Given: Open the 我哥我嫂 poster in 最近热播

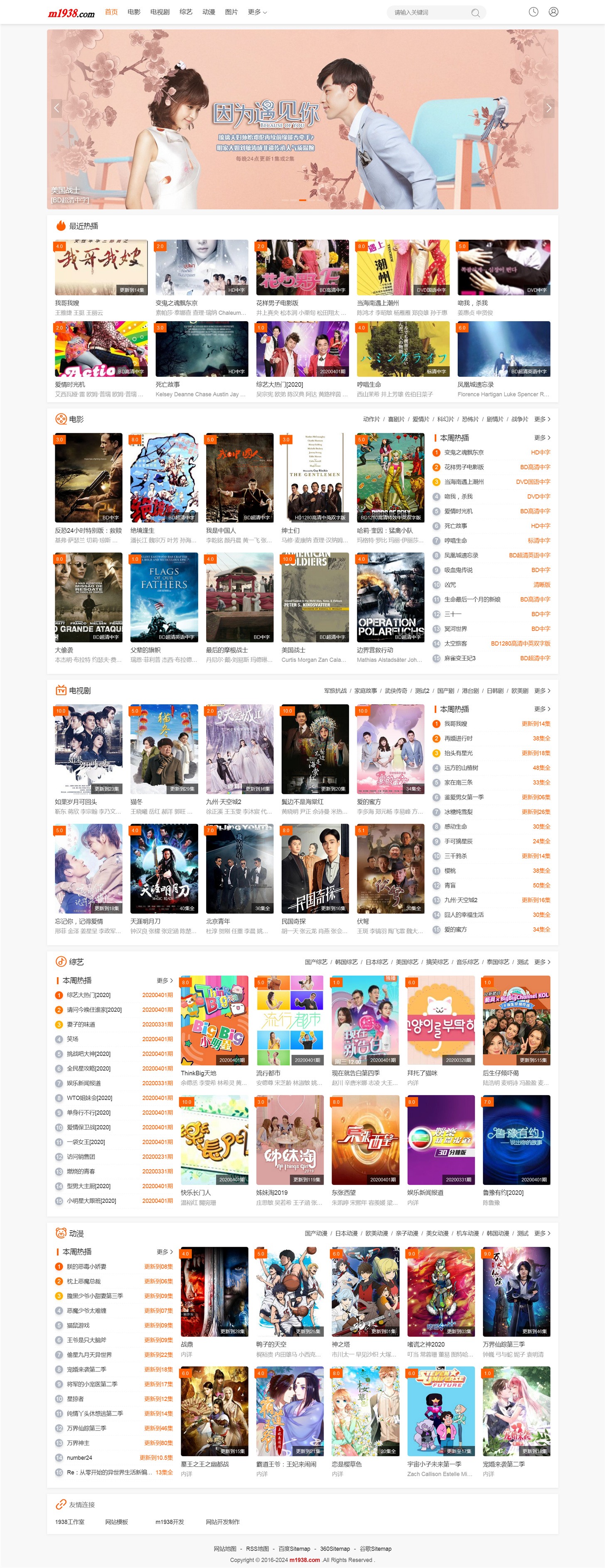Looking at the screenshot, I should pyautogui.click(x=101, y=267).
